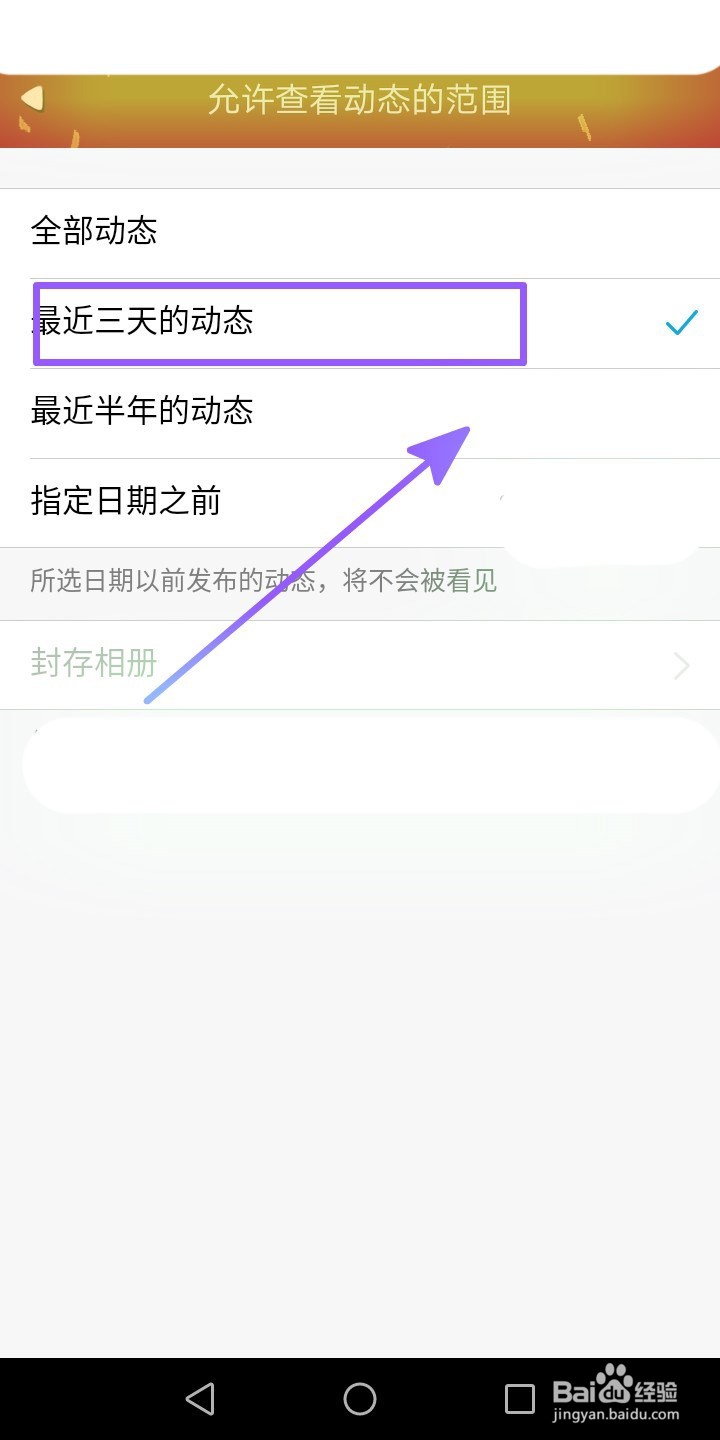Tap the back arrow in the title bar

pos(33,98)
